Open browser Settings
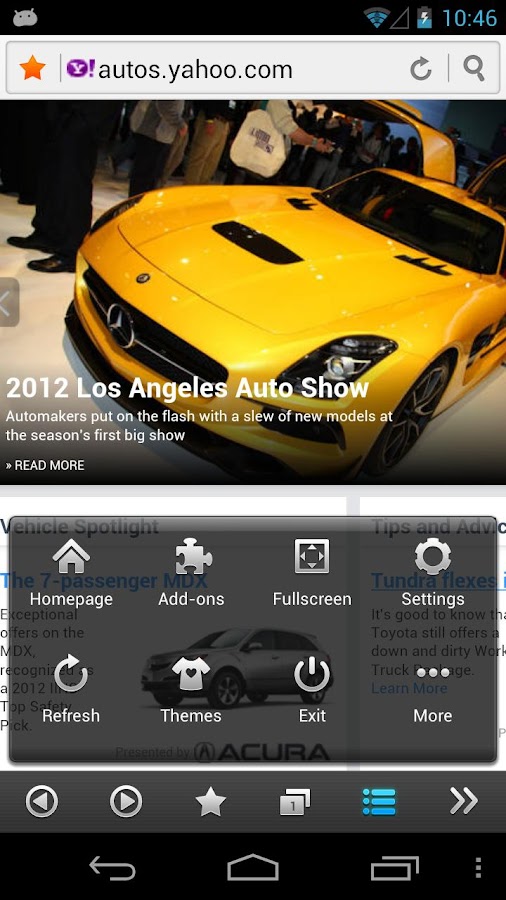Screen dimensions: 506x900 pyautogui.click(x=433, y=573)
